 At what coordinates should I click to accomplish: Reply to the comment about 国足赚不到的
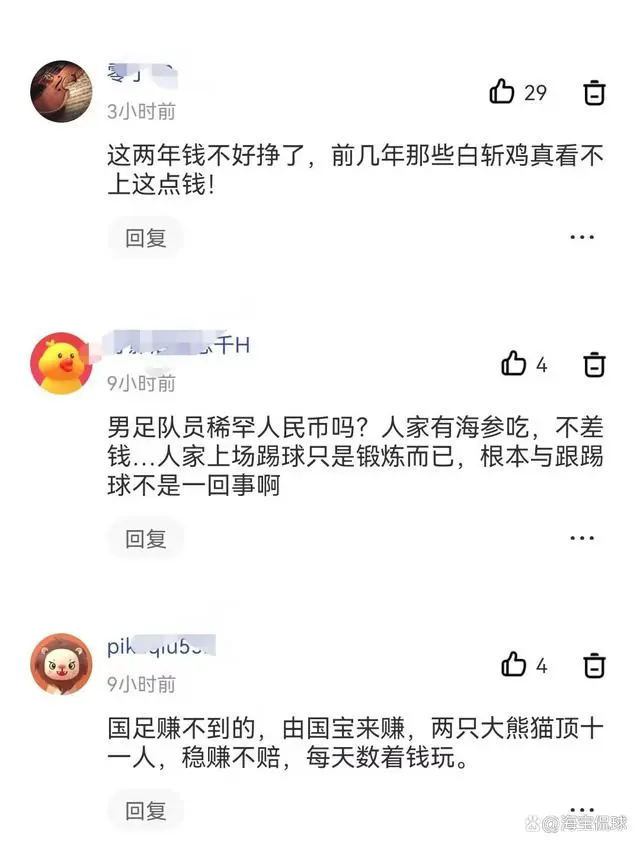(x=146, y=810)
